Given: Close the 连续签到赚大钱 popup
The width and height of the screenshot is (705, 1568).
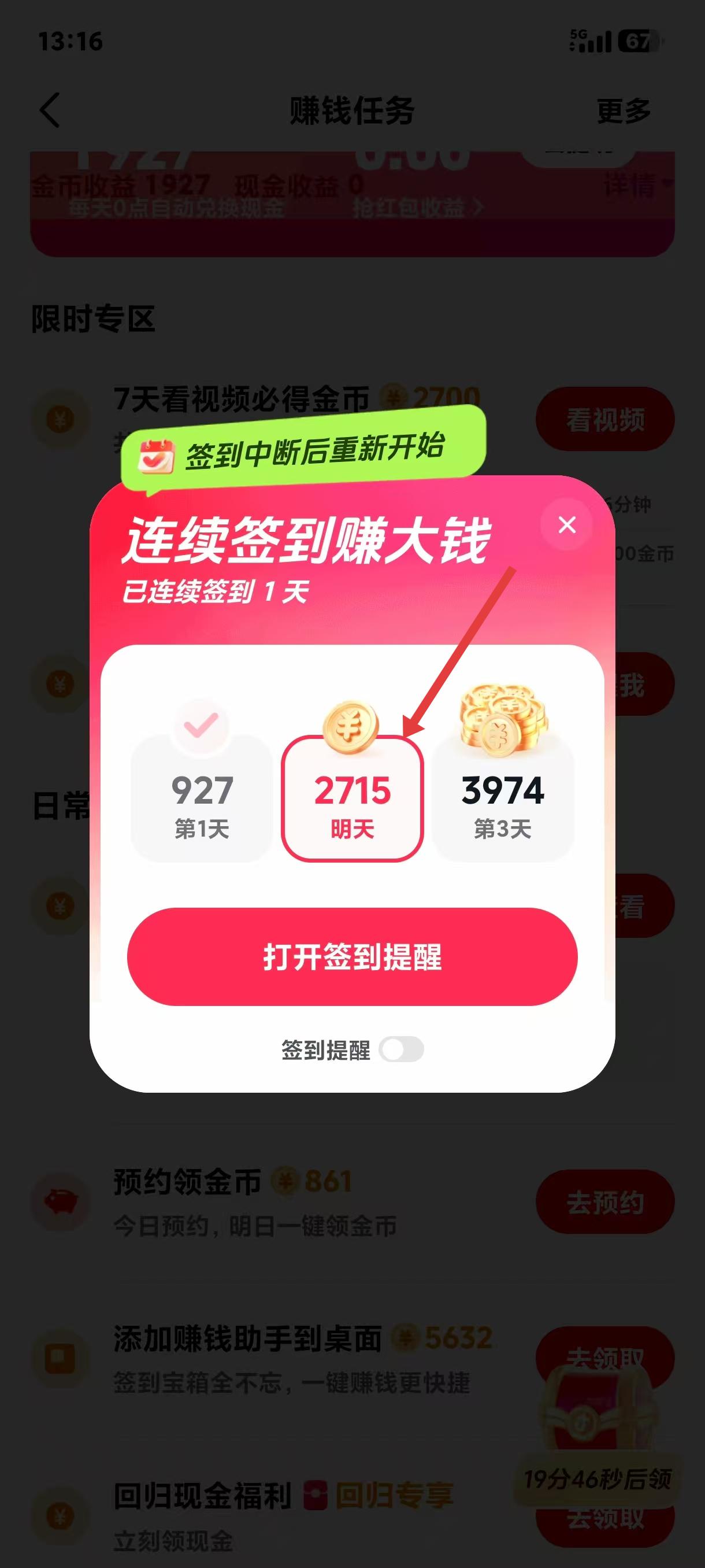Looking at the screenshot, I should pyautogui.click(x=567, y=525).
